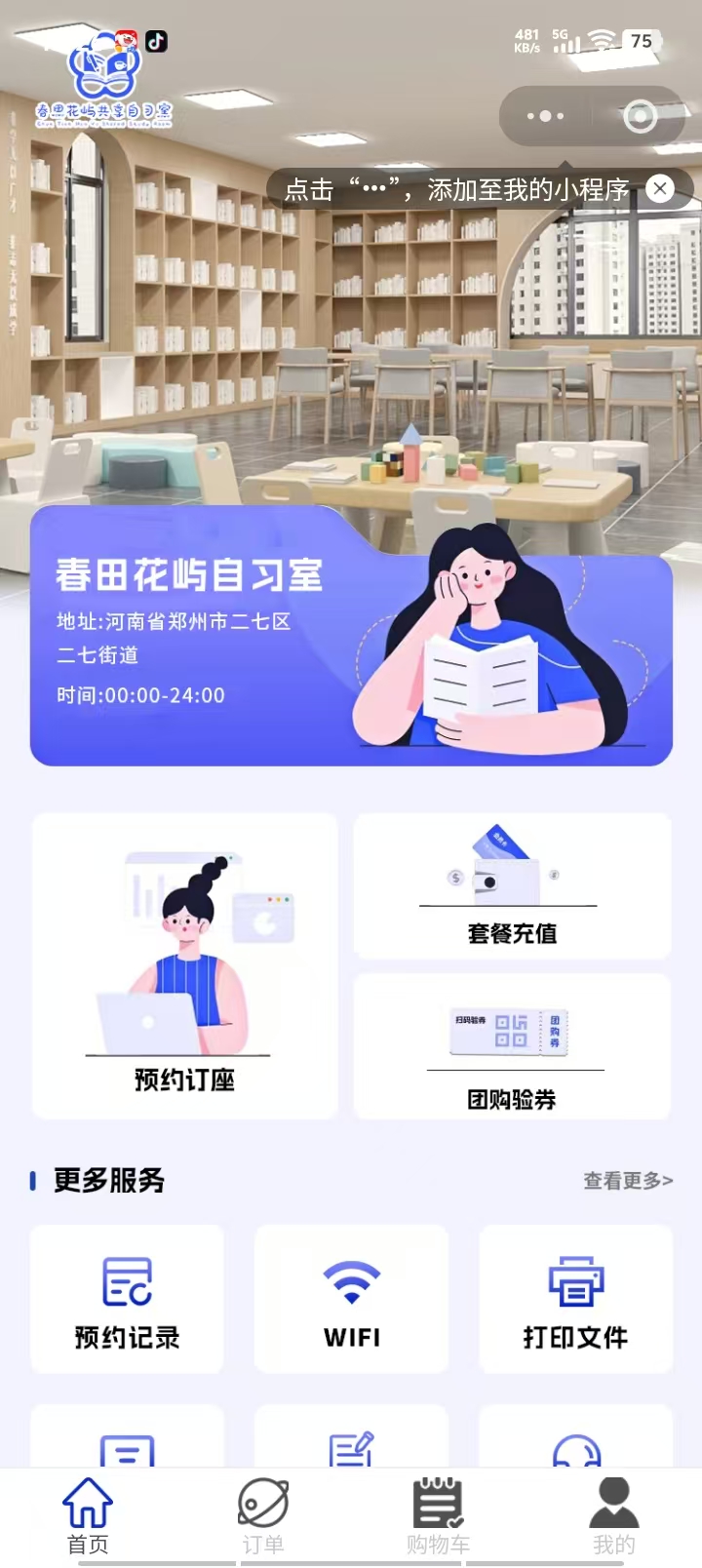Switch to the 首页 tab
This screenshot has width=702, height=1568.
tap(88, 1515)
